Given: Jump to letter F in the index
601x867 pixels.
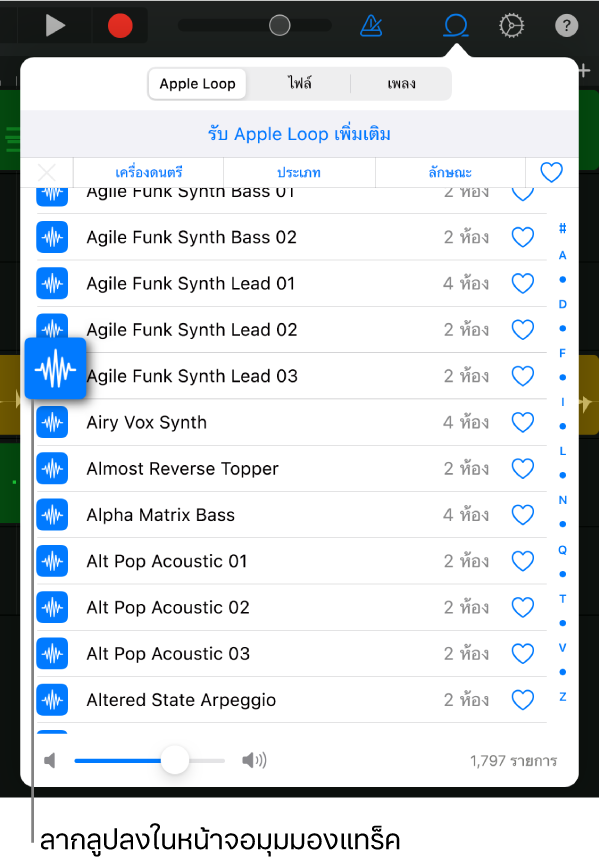Looking at the screenshot, I should (562, 353).
